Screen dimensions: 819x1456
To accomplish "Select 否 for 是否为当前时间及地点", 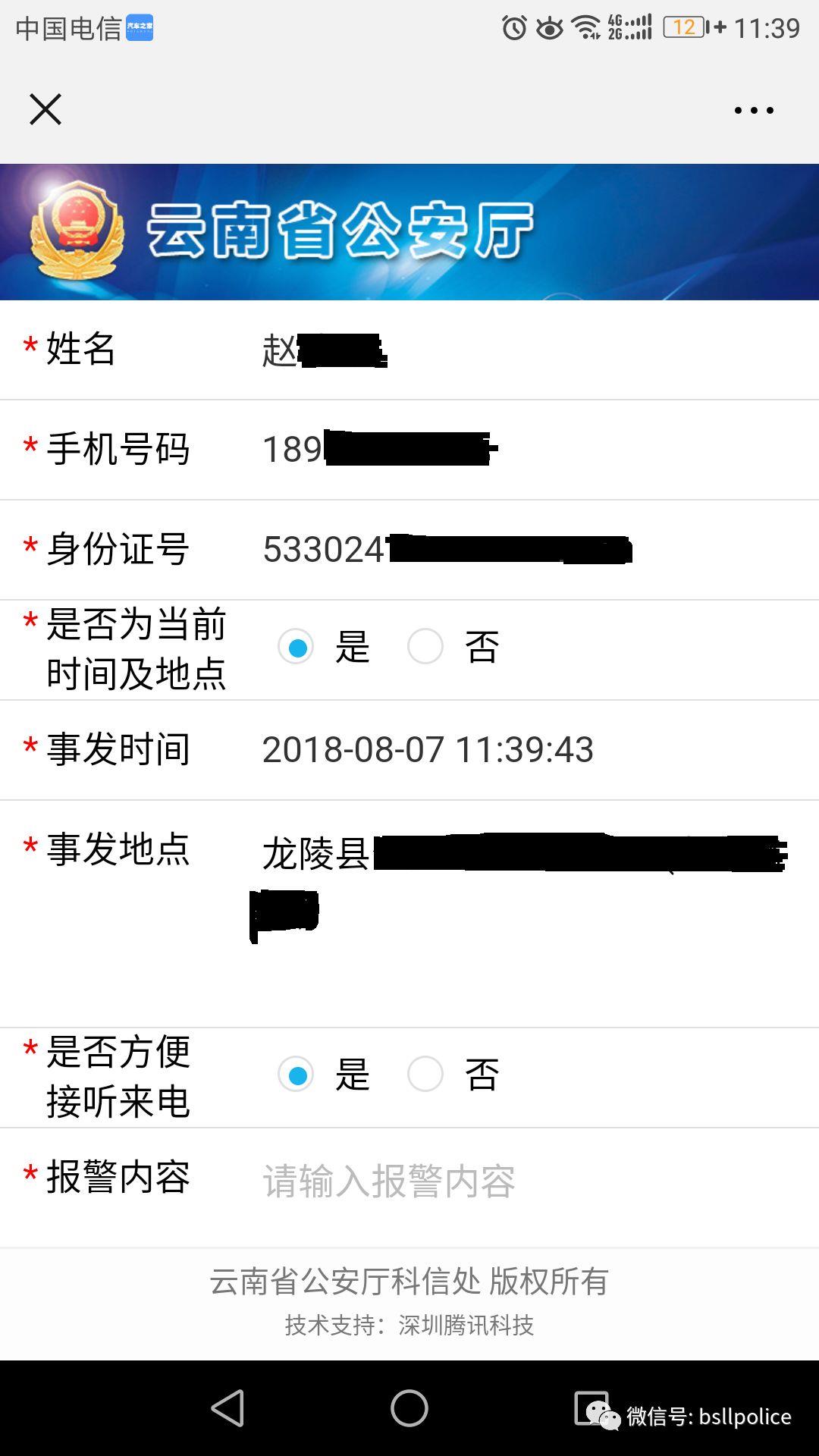I will tap(425, 647).
